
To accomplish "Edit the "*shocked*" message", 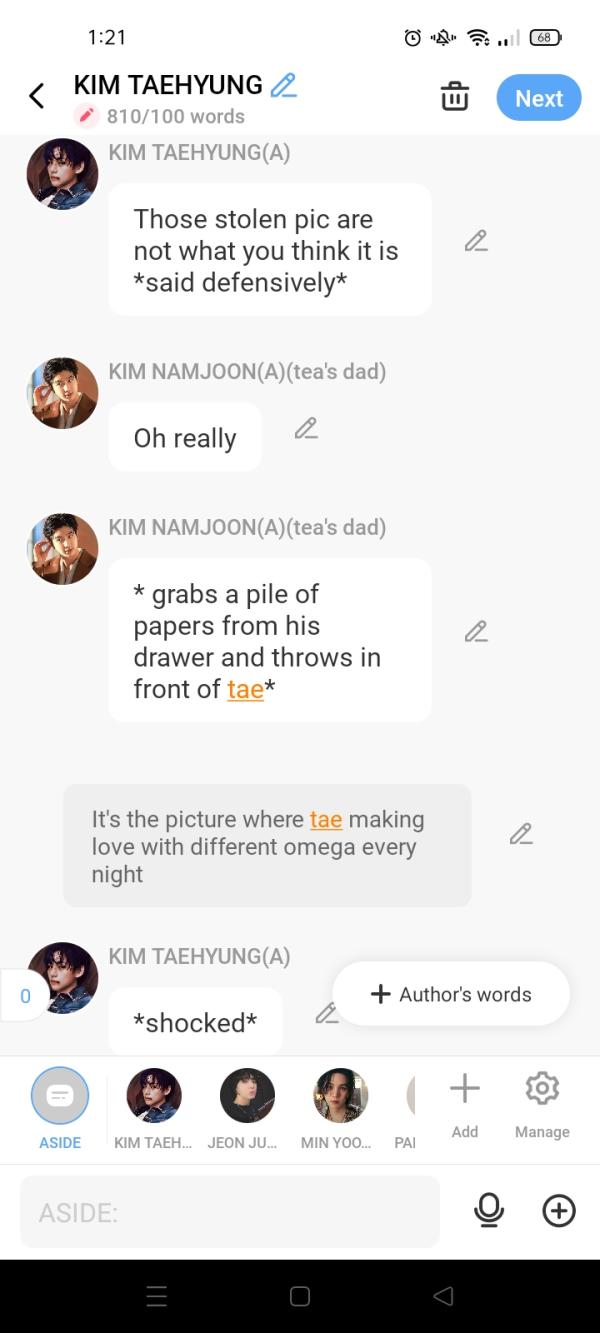I will tap(326, 1014).
